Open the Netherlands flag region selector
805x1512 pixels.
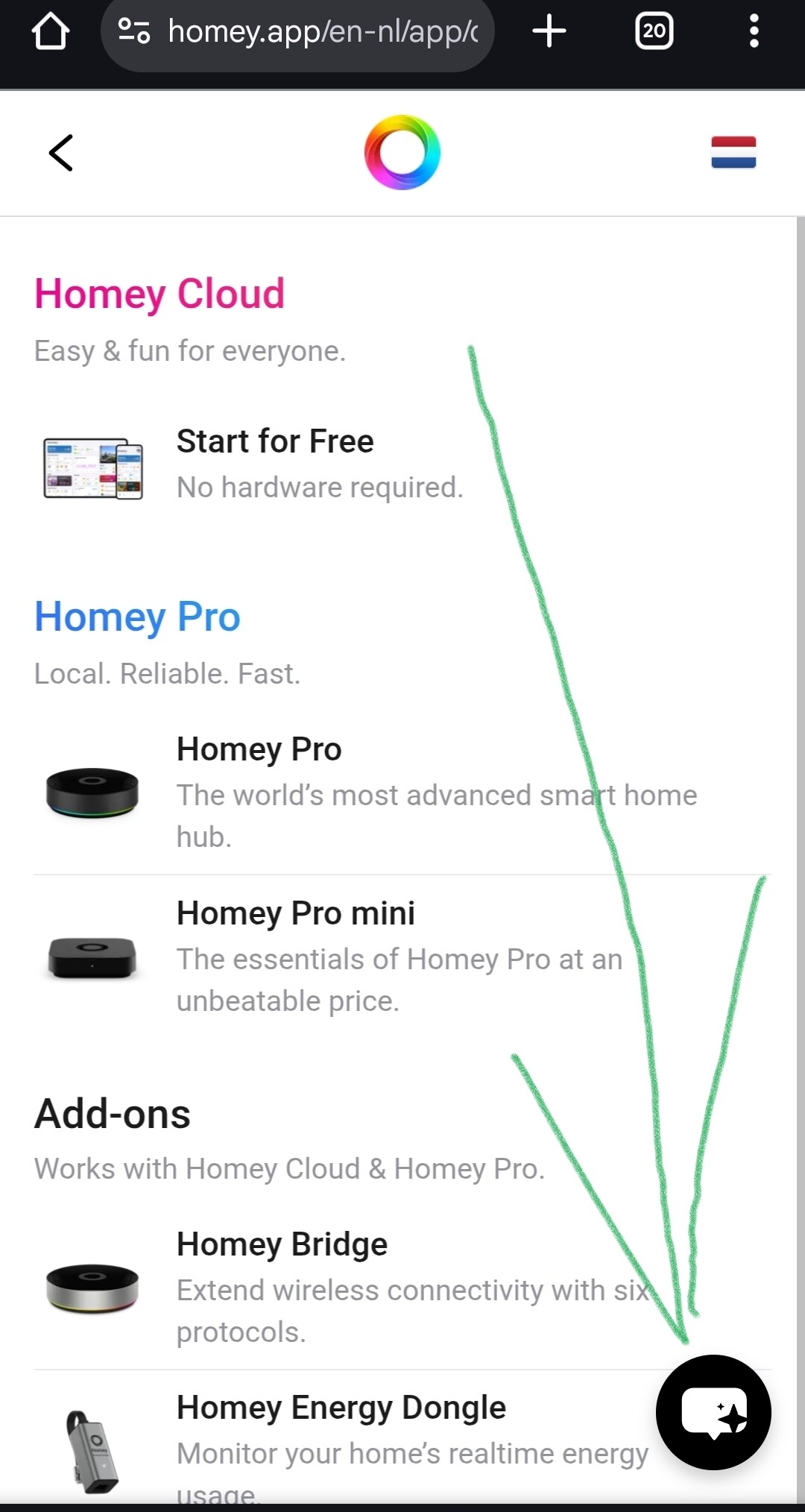pos(733,152)
